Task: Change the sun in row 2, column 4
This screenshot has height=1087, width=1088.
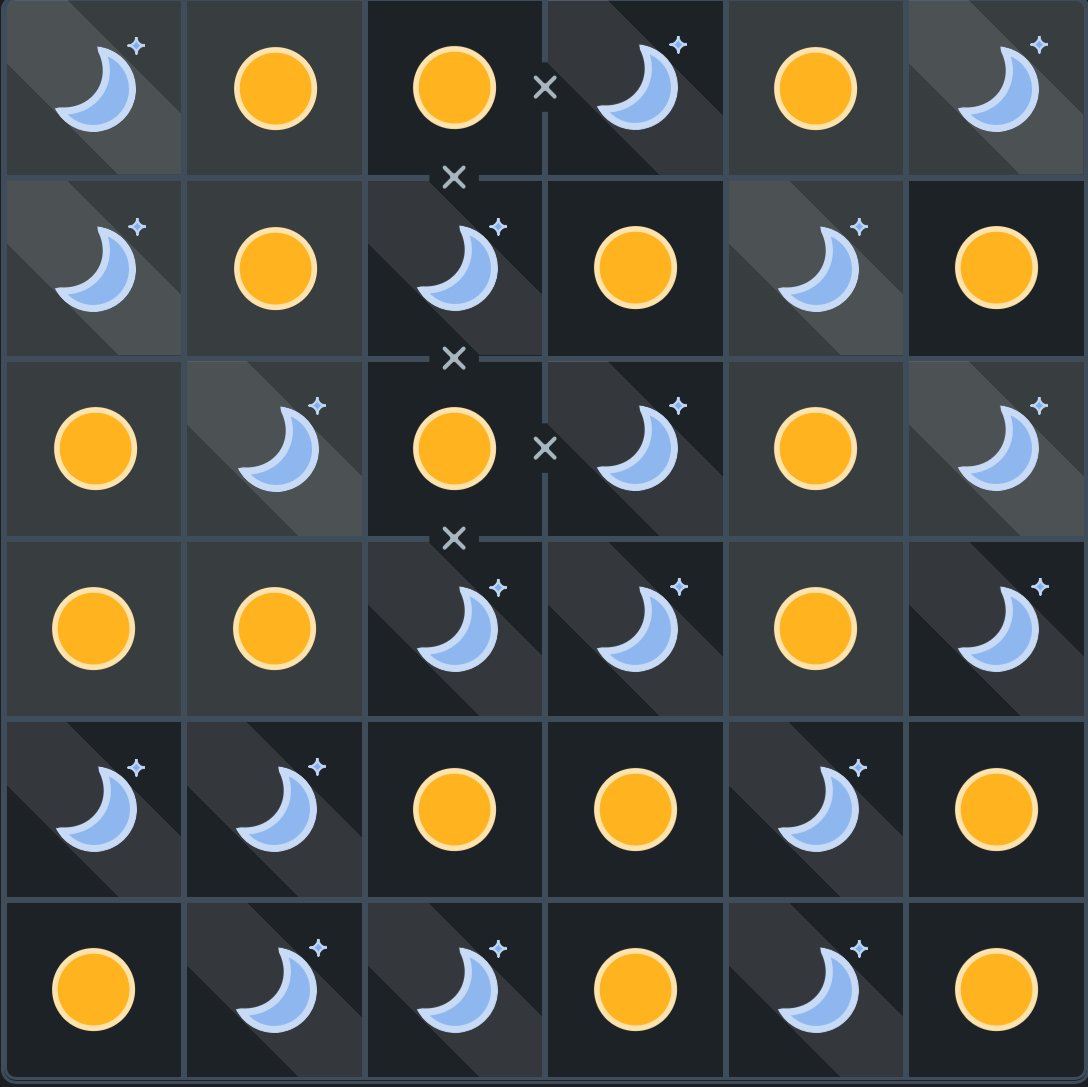Action: click(x=635, y=268)
